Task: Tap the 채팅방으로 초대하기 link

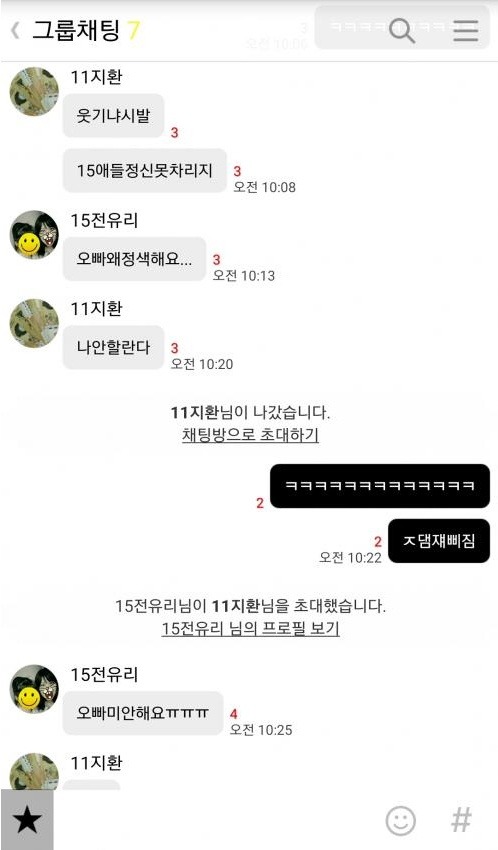Action: click(250, 435)
